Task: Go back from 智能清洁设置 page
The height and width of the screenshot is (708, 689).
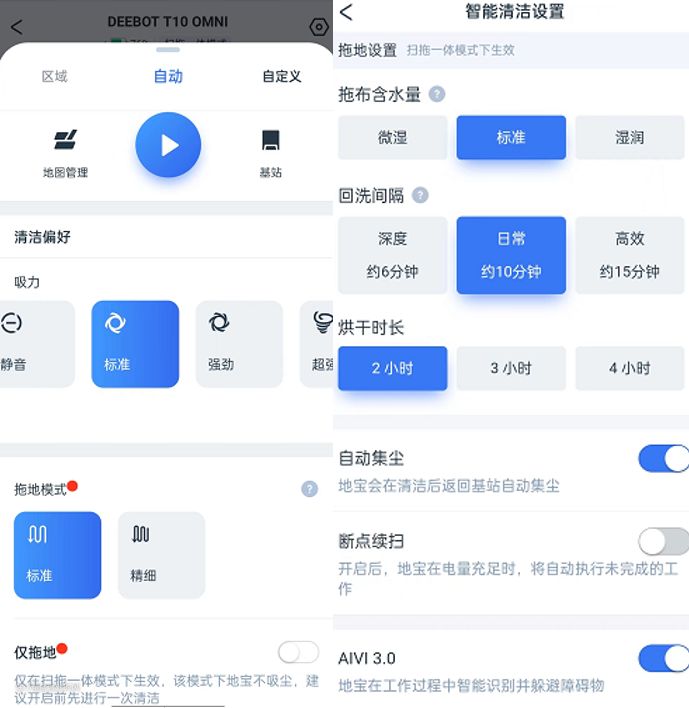Action: click(x=347, y=12)
